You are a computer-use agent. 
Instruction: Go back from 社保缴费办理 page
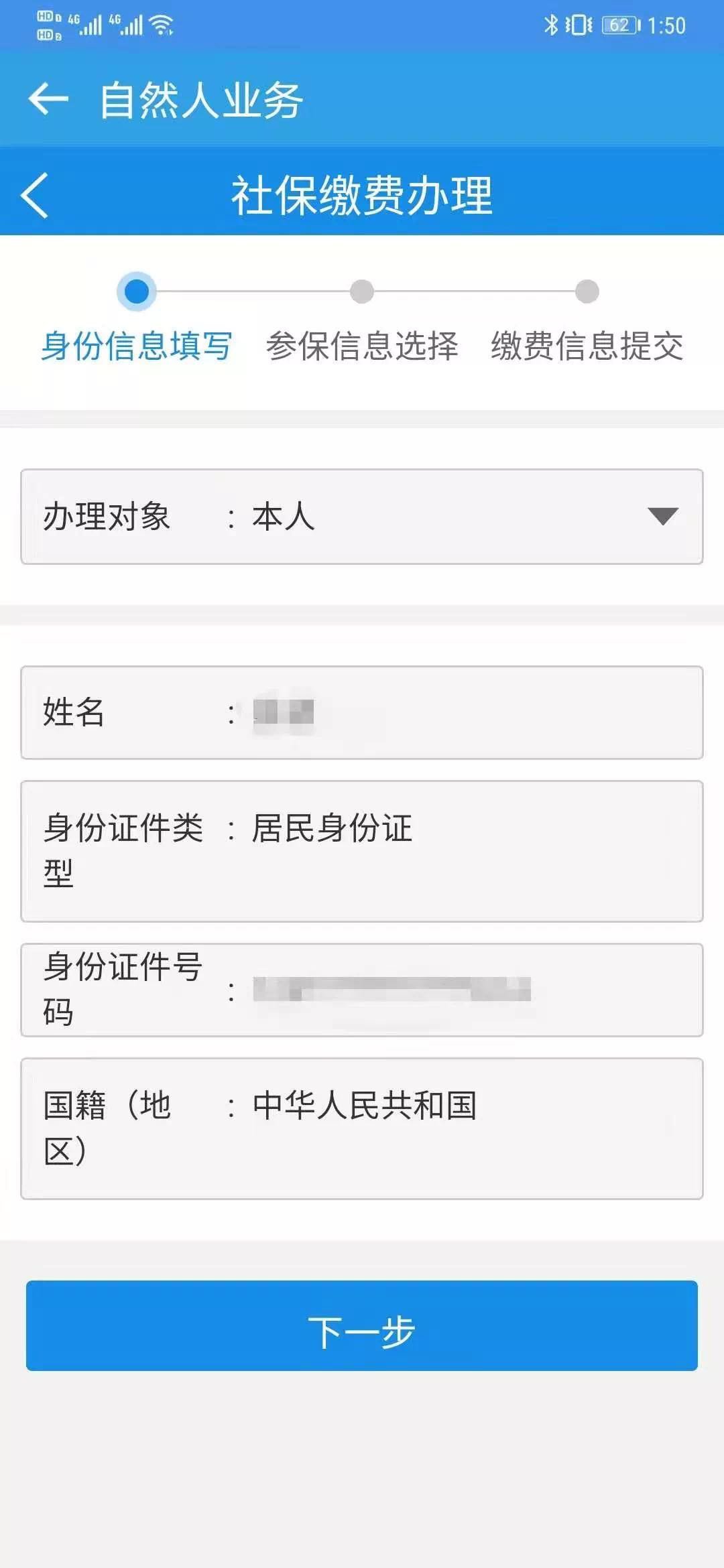tap(35, 195)
